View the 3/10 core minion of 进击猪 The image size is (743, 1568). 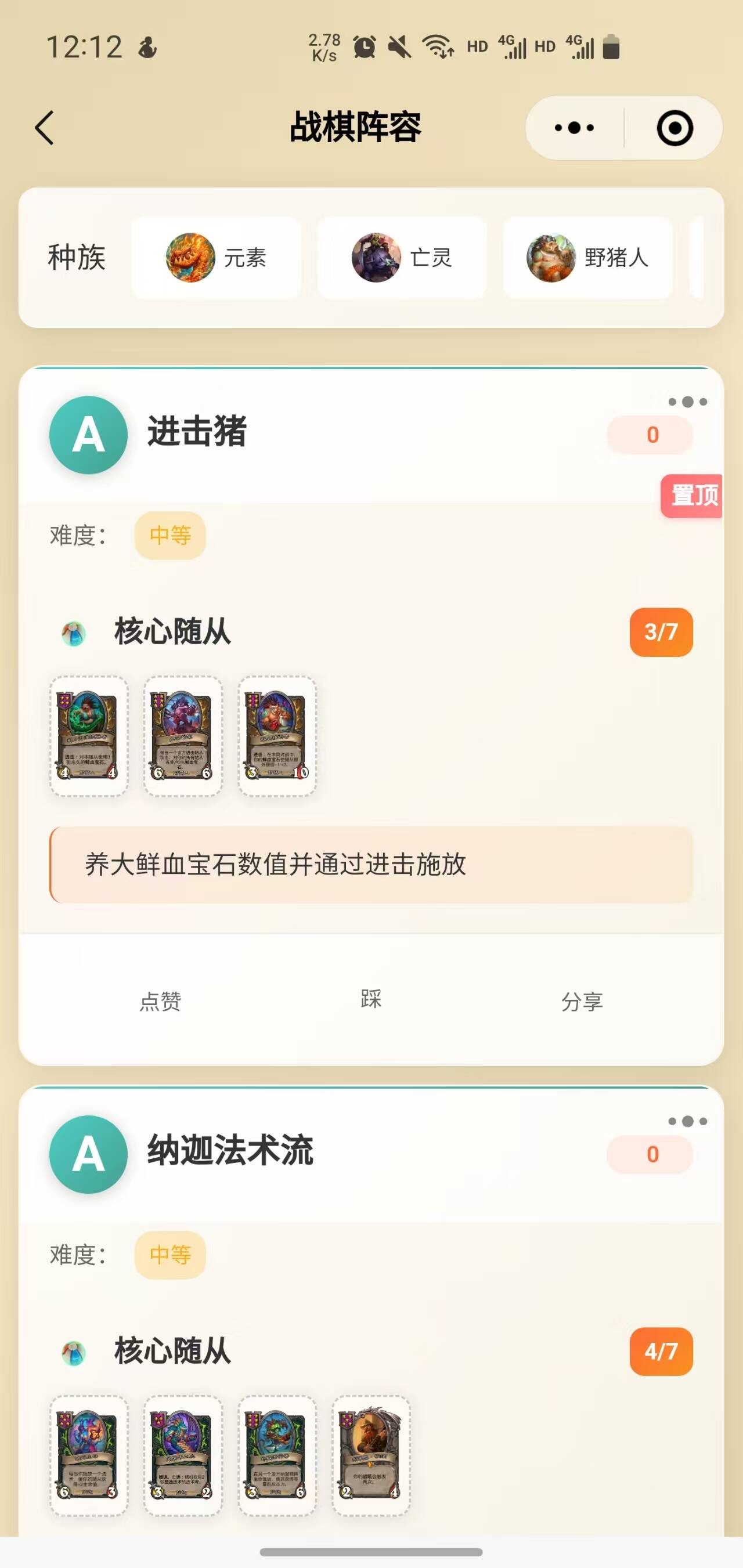277,735
